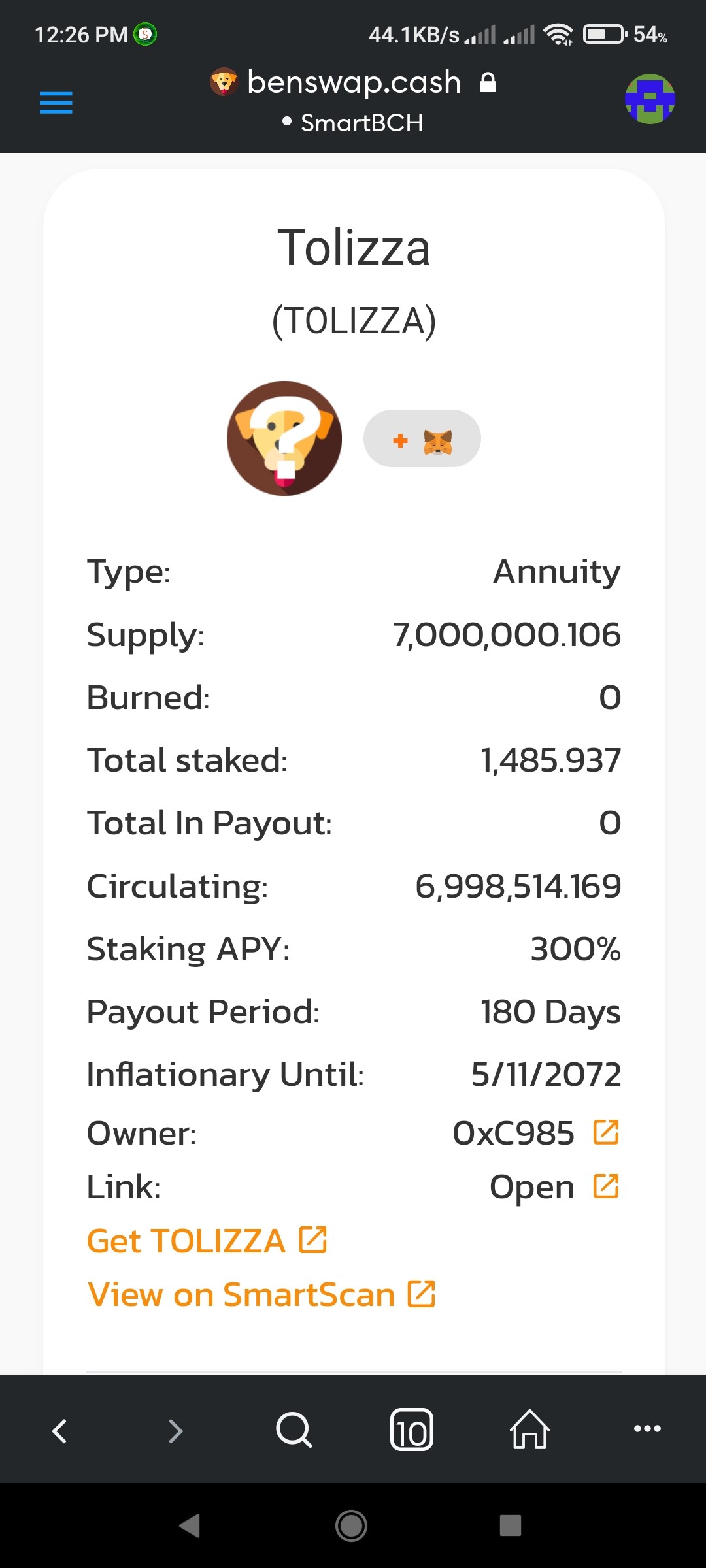This screenshot has width=706, height=1568.
Task: View on SmartScan
Action: click(x=261, y=1294)
